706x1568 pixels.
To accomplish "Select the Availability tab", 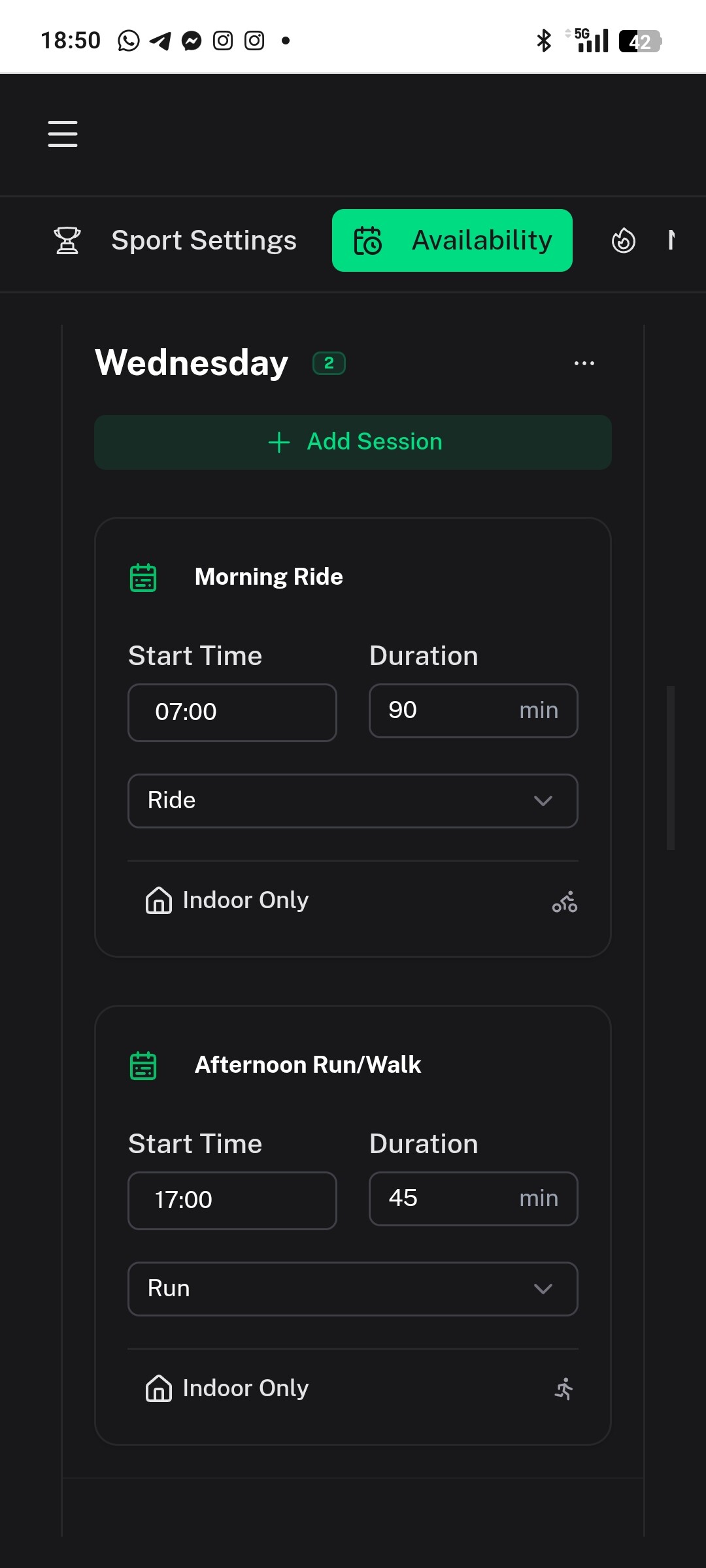I will (x=452, y=240).
